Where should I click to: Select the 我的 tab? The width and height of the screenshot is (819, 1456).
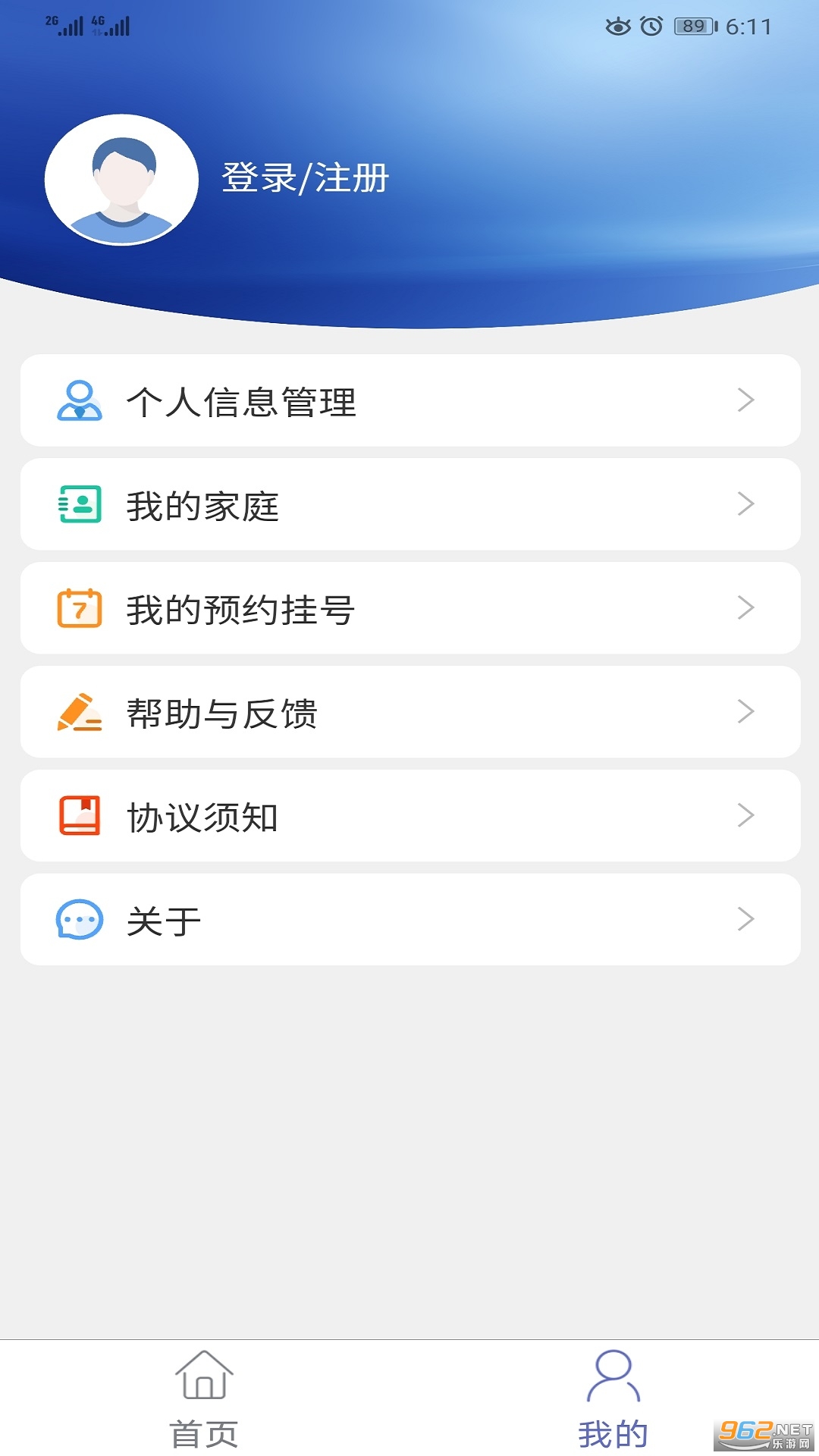pyautogui.click(x=613, y=1398)
